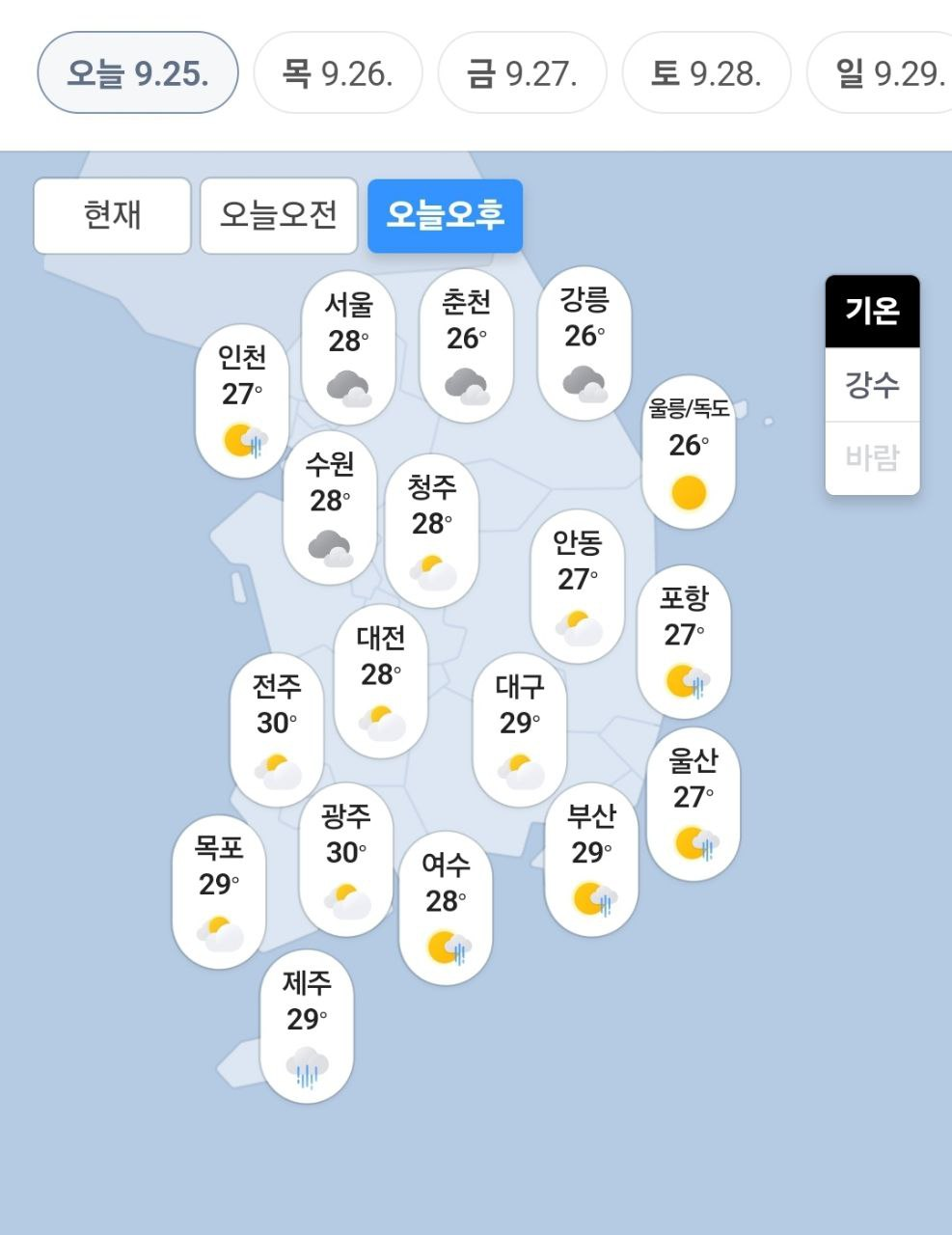Select the 오늘오후 tab
This screenshot has width=952, height=1235.
[x=445, y=215]
